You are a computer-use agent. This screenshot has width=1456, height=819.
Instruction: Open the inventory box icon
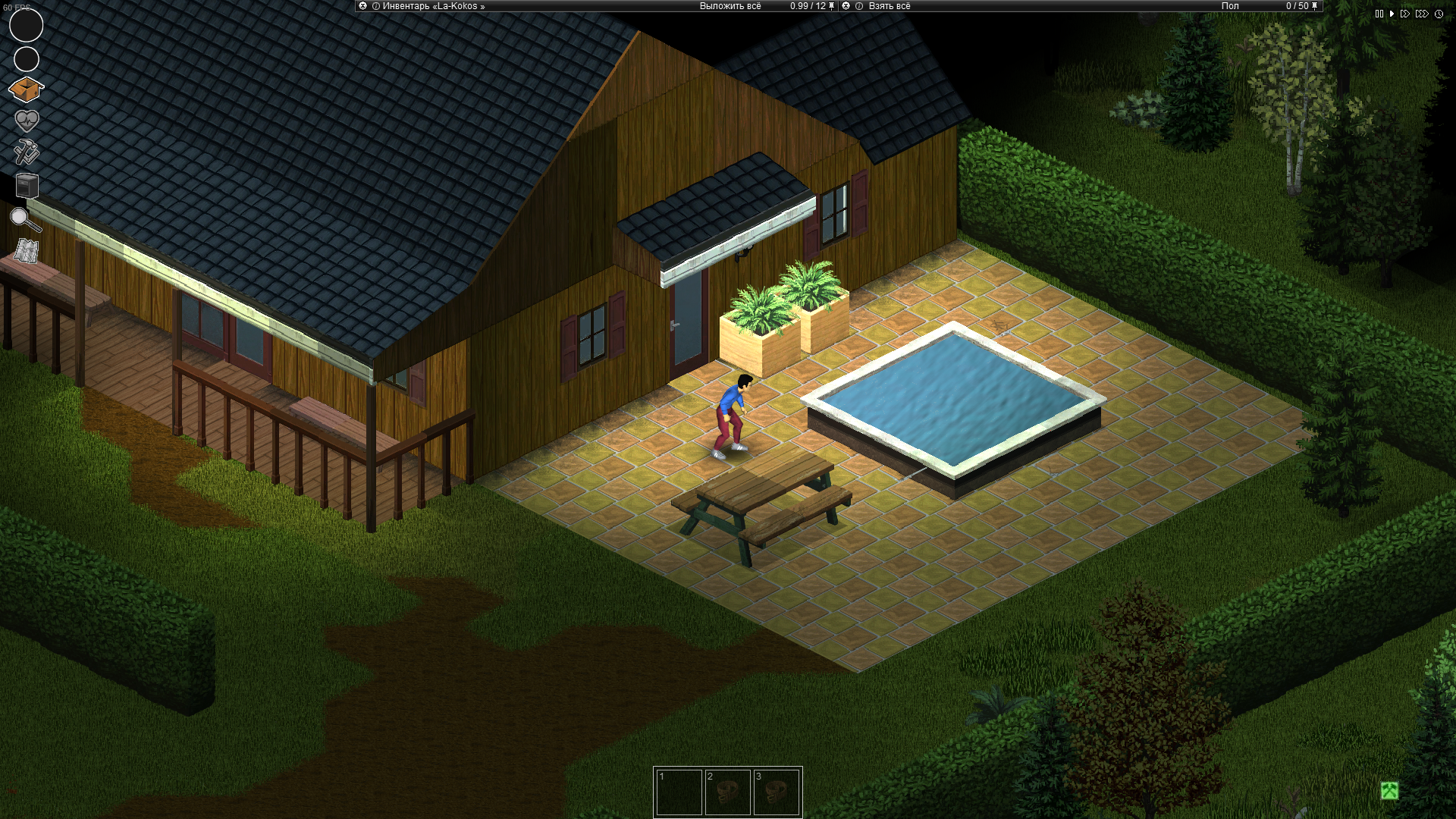(26, 89)
